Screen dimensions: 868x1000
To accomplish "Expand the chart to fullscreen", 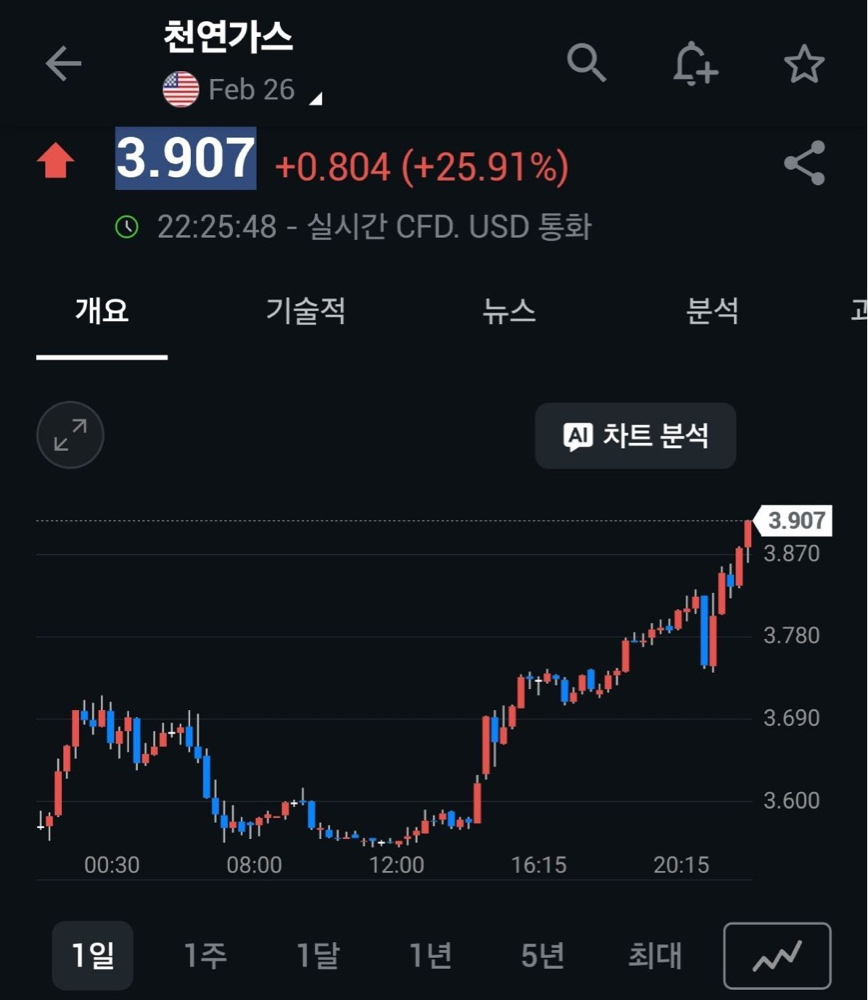I will tap(70, 435).
